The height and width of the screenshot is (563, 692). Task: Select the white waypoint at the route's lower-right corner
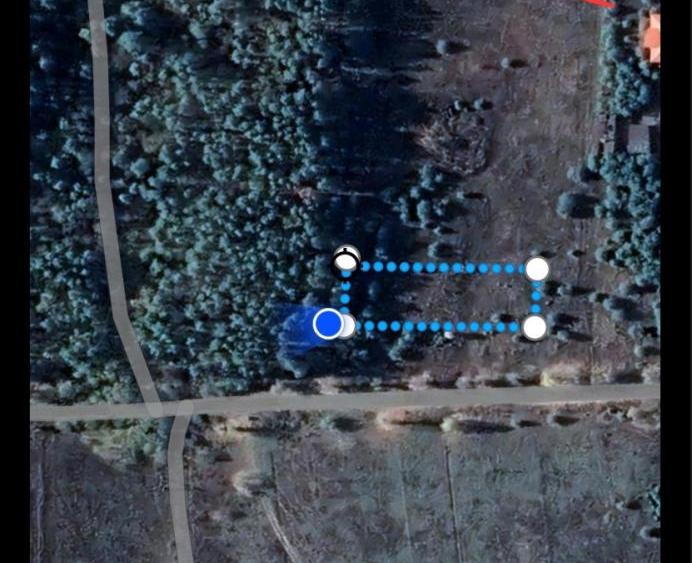point(535,327)
